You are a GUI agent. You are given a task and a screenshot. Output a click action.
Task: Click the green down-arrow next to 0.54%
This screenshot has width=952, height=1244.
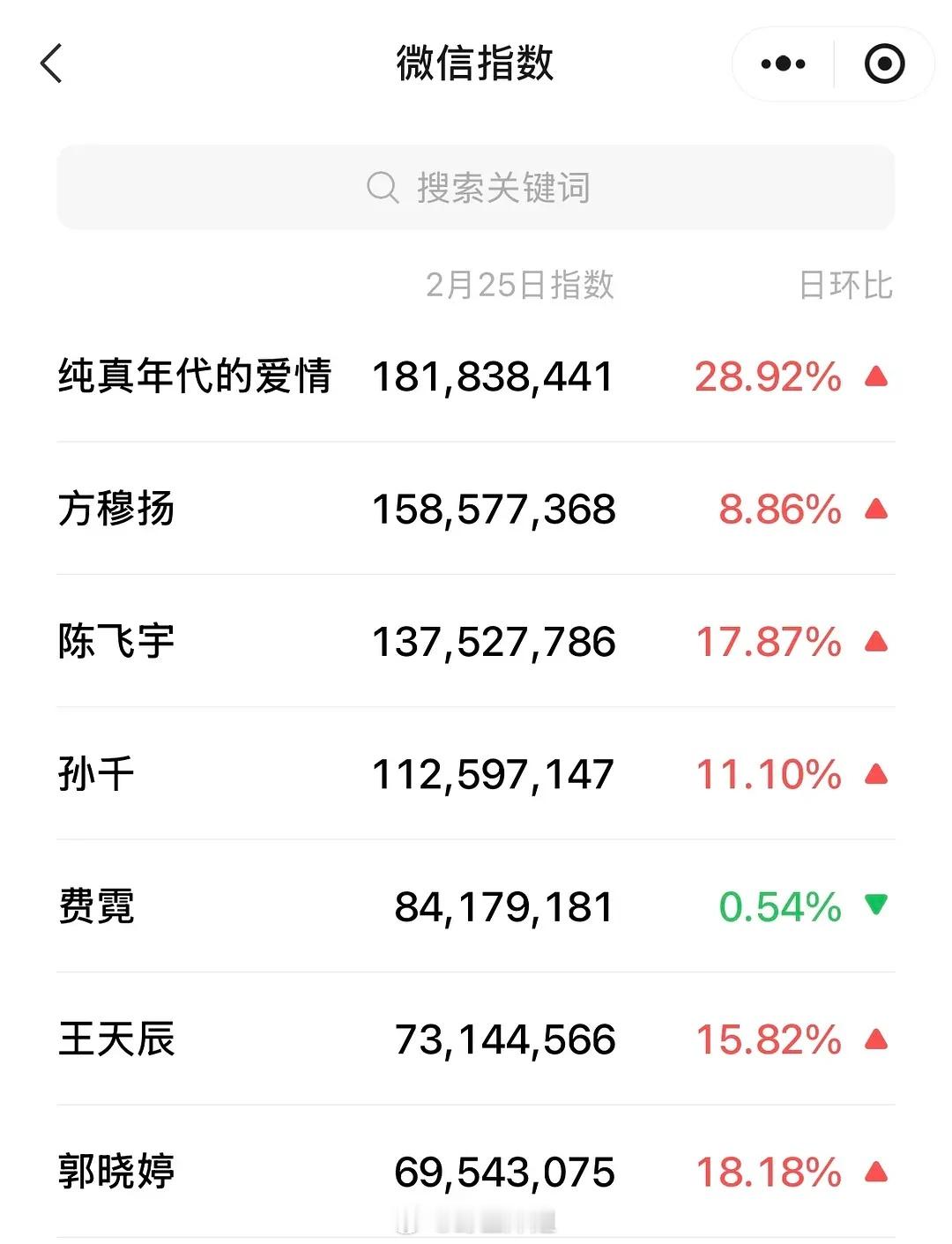pos(875,906)
